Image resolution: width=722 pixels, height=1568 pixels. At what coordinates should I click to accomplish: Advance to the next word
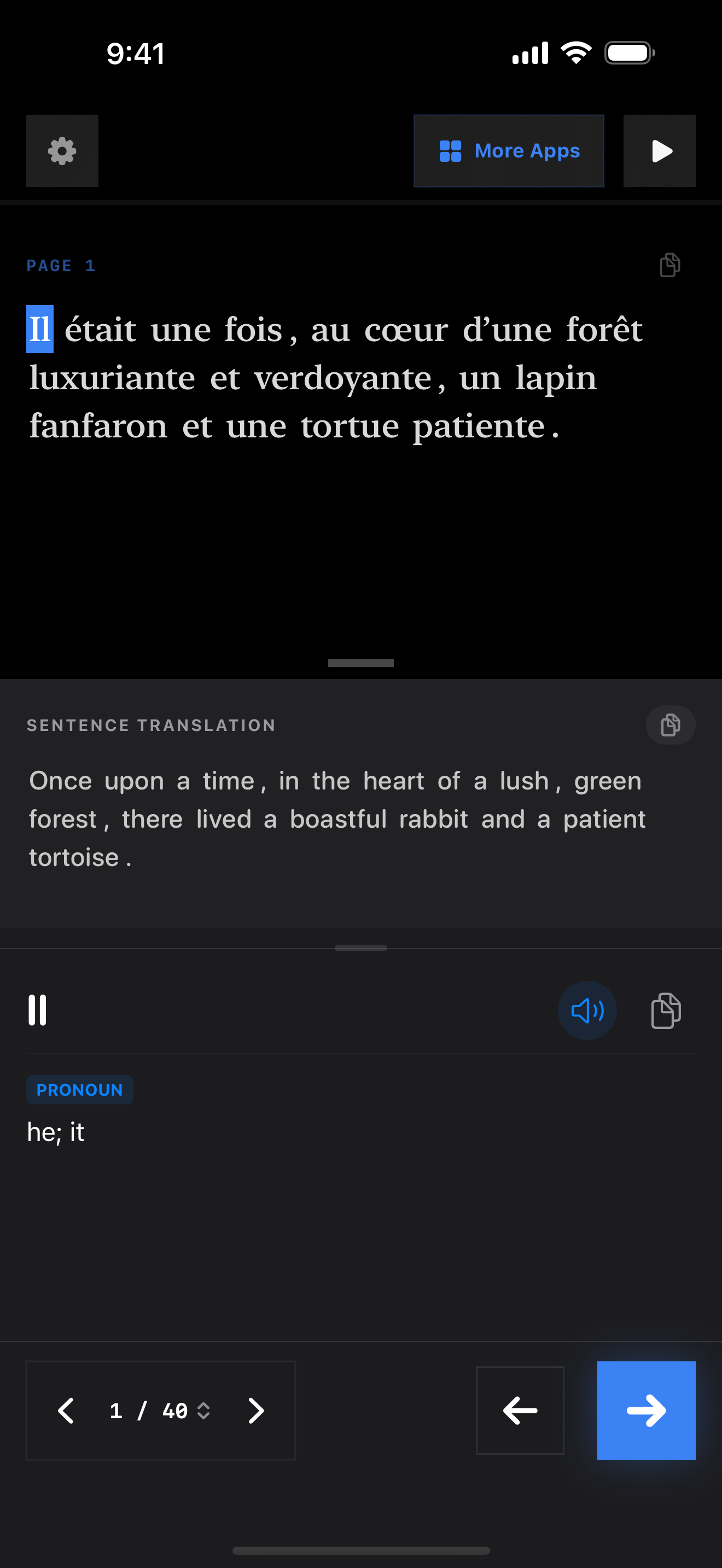tap(646, 1411)
